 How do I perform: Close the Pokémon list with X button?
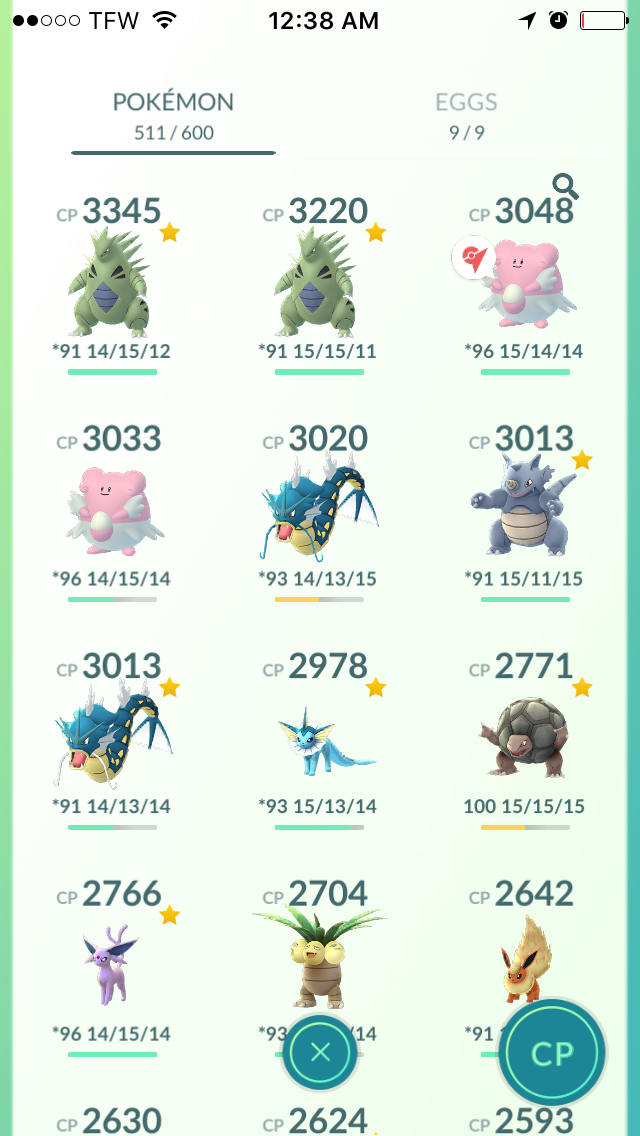[x=320, y=1052]
